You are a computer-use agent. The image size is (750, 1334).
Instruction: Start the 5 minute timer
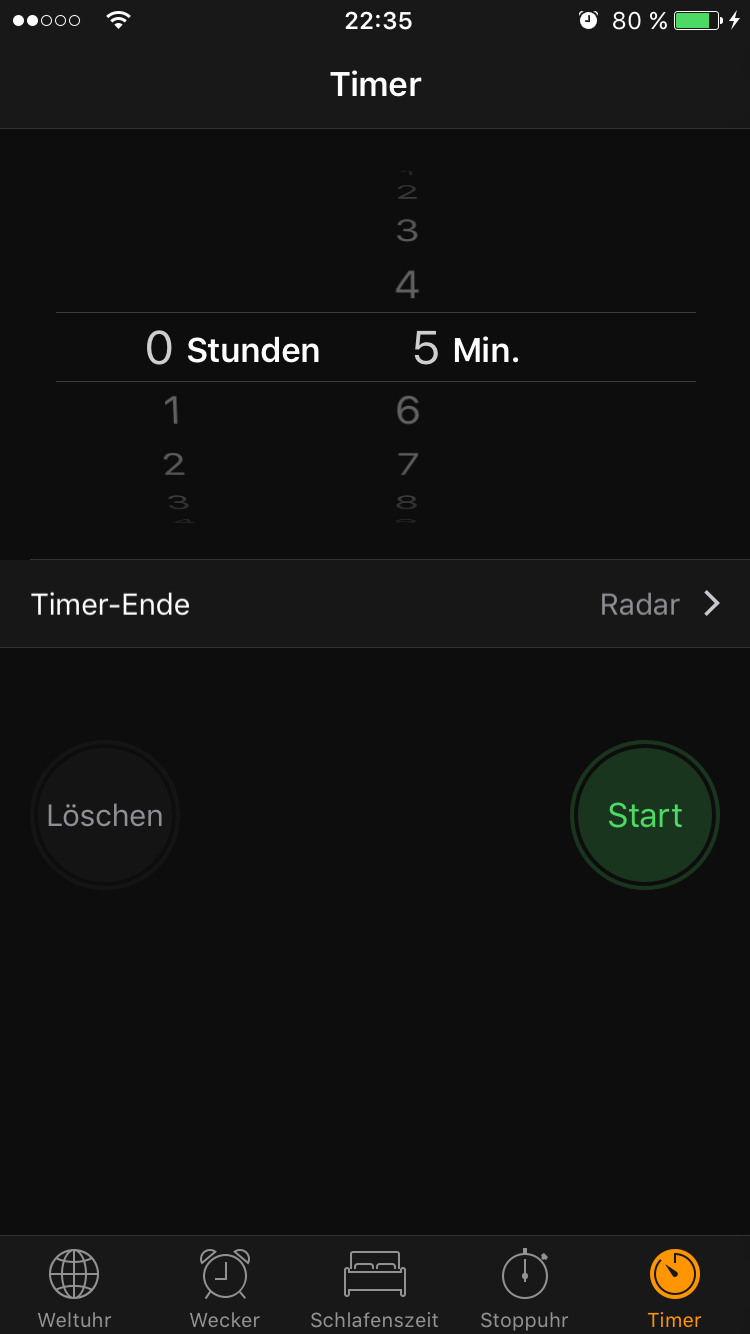pyautogui.click(x=645, y=815)
